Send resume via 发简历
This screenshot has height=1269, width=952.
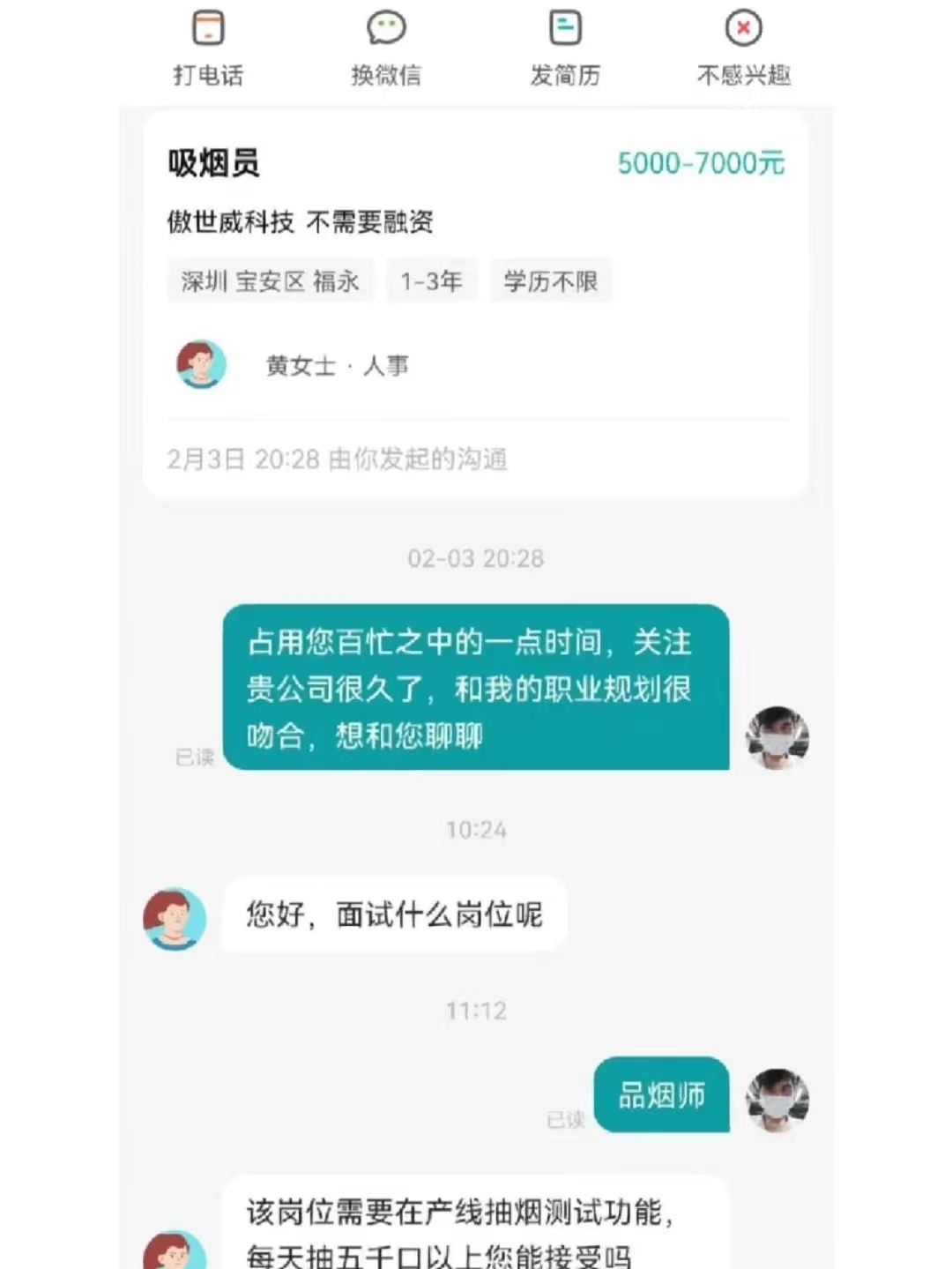564,47
